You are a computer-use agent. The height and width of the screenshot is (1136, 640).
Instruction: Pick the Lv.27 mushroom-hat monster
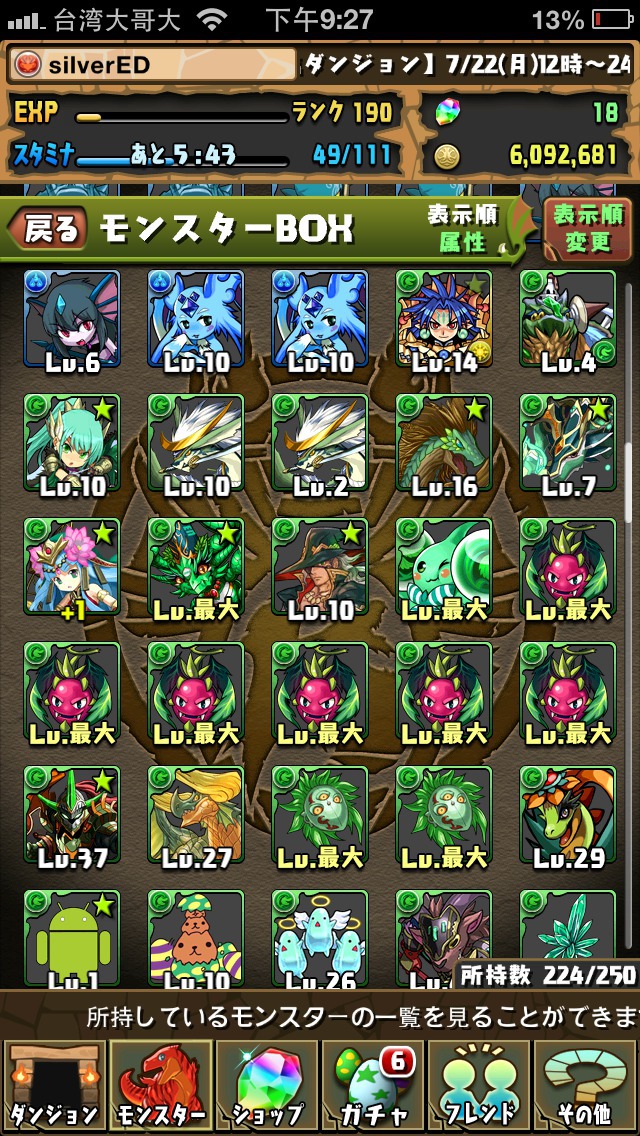196,815
